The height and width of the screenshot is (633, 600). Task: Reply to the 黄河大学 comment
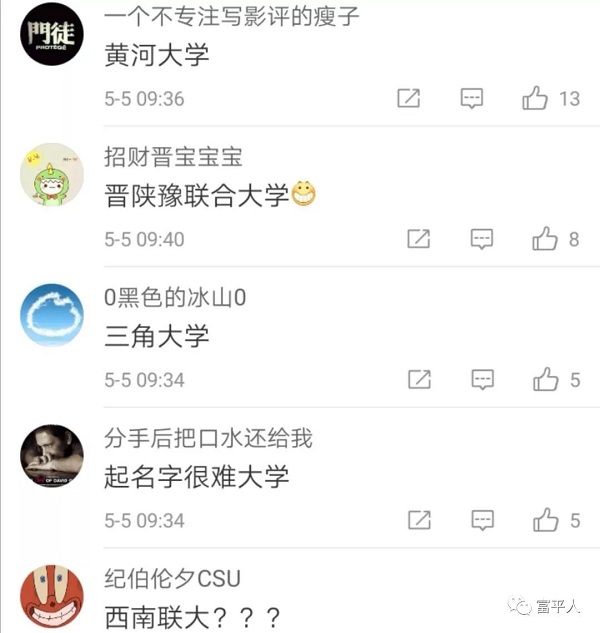pyautogui.click(x=472, y=98)
